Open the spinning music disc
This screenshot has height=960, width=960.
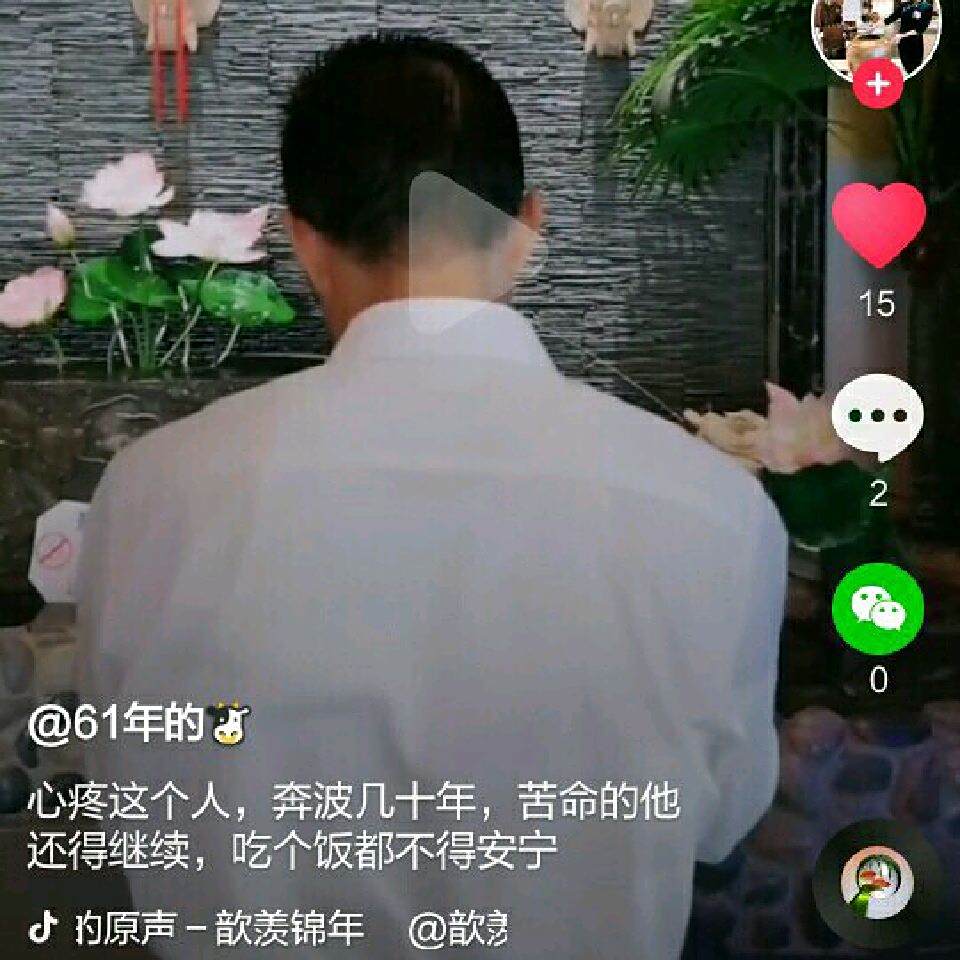(x=877, y=884)
